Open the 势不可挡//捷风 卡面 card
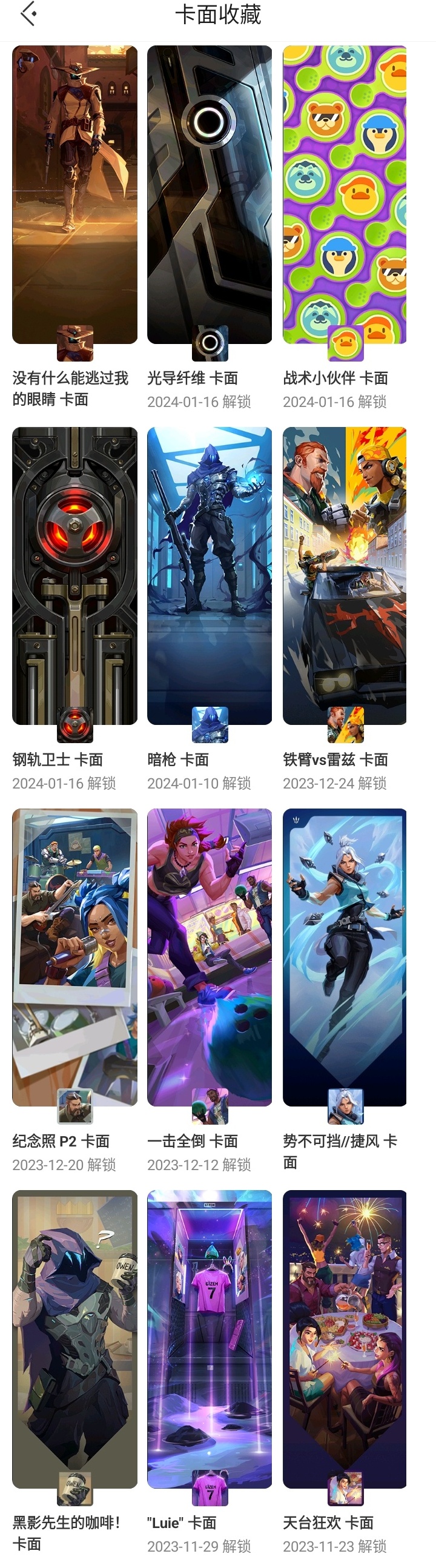The image size is (436, 1568). coord(345,957)
